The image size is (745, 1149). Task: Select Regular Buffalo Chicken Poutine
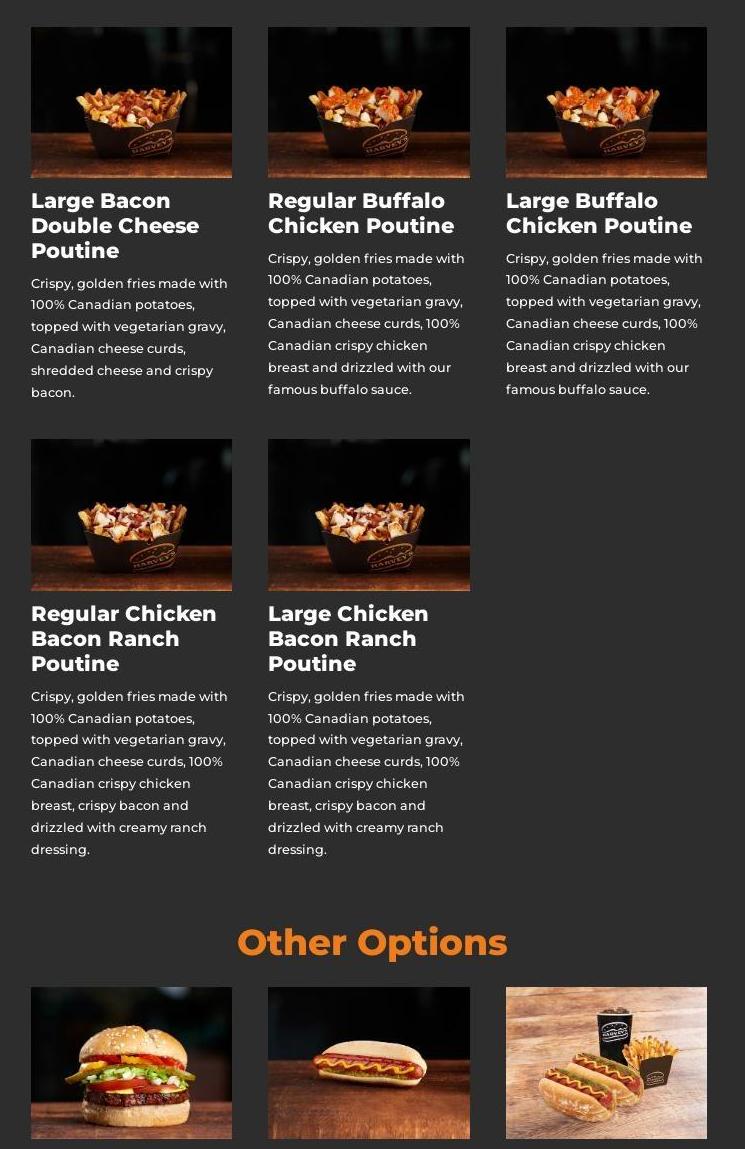coord(368,103)
